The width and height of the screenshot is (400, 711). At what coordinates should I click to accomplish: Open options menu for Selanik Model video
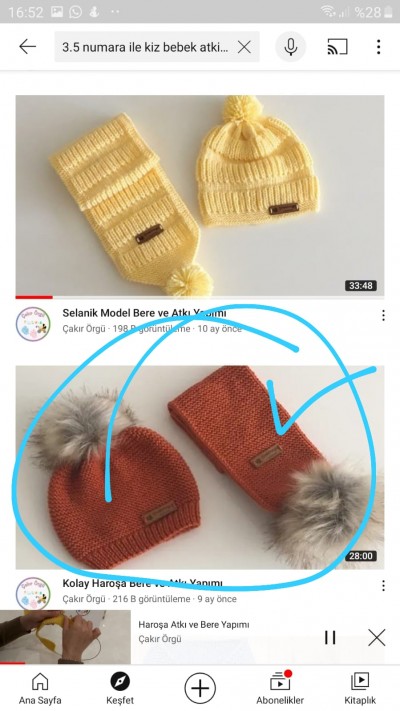pyautogui.click(x=383, y=315)
